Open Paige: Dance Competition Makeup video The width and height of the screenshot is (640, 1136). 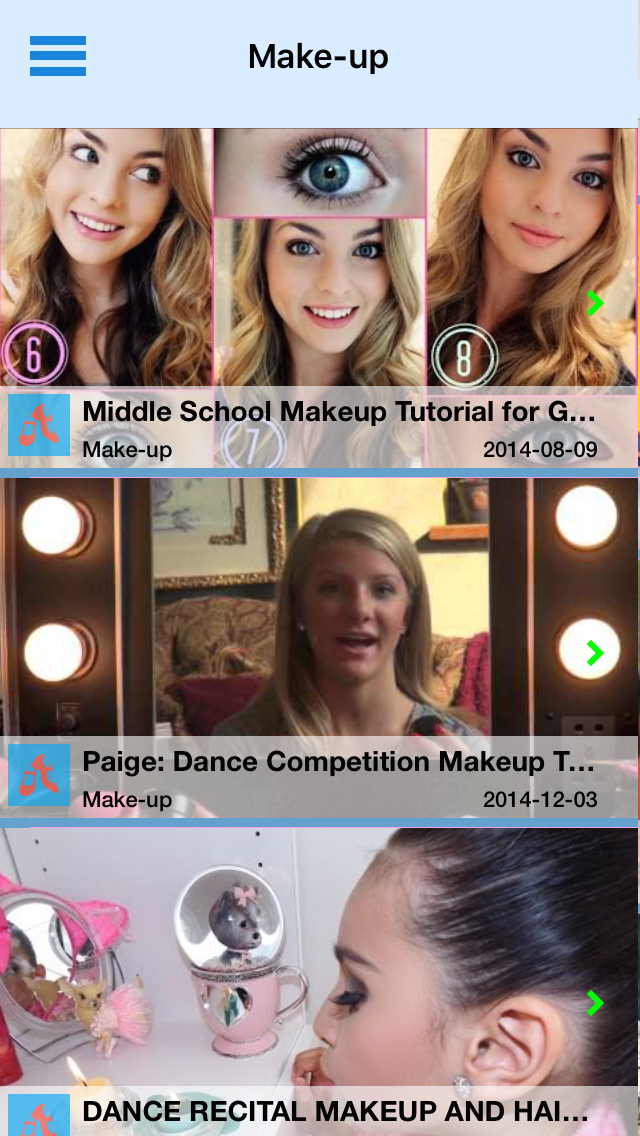click(319, 648)
